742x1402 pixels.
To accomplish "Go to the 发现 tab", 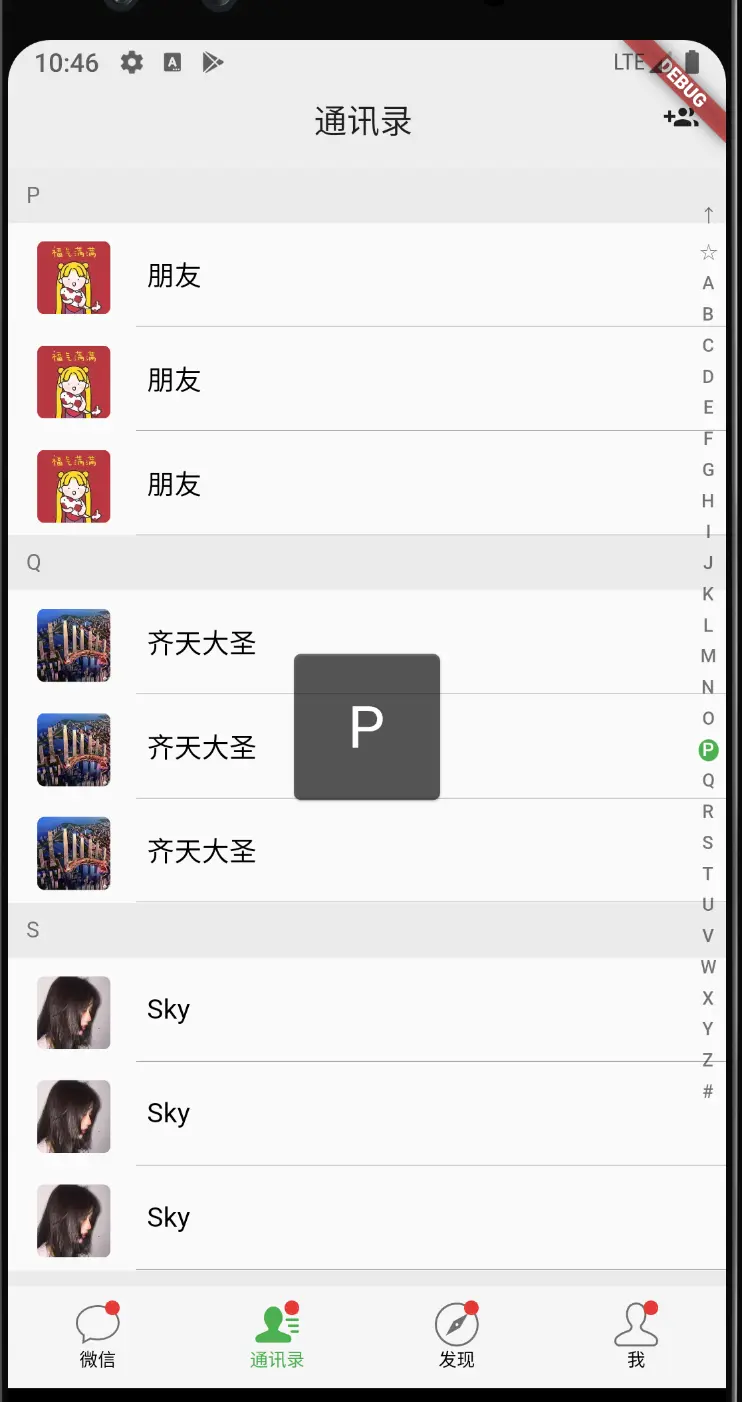I will click(x=457, y=1335).
